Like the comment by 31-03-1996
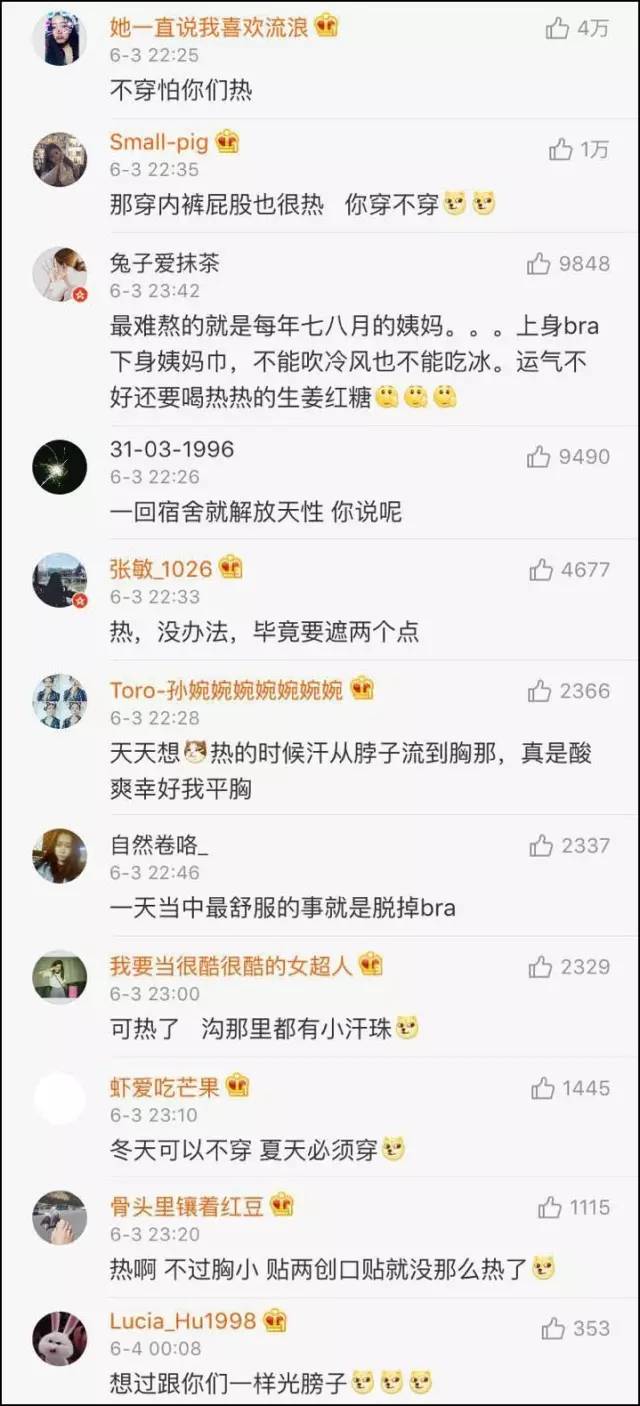Image resolution: width=640 pixels, height=1406 pixels. [539, 457]
